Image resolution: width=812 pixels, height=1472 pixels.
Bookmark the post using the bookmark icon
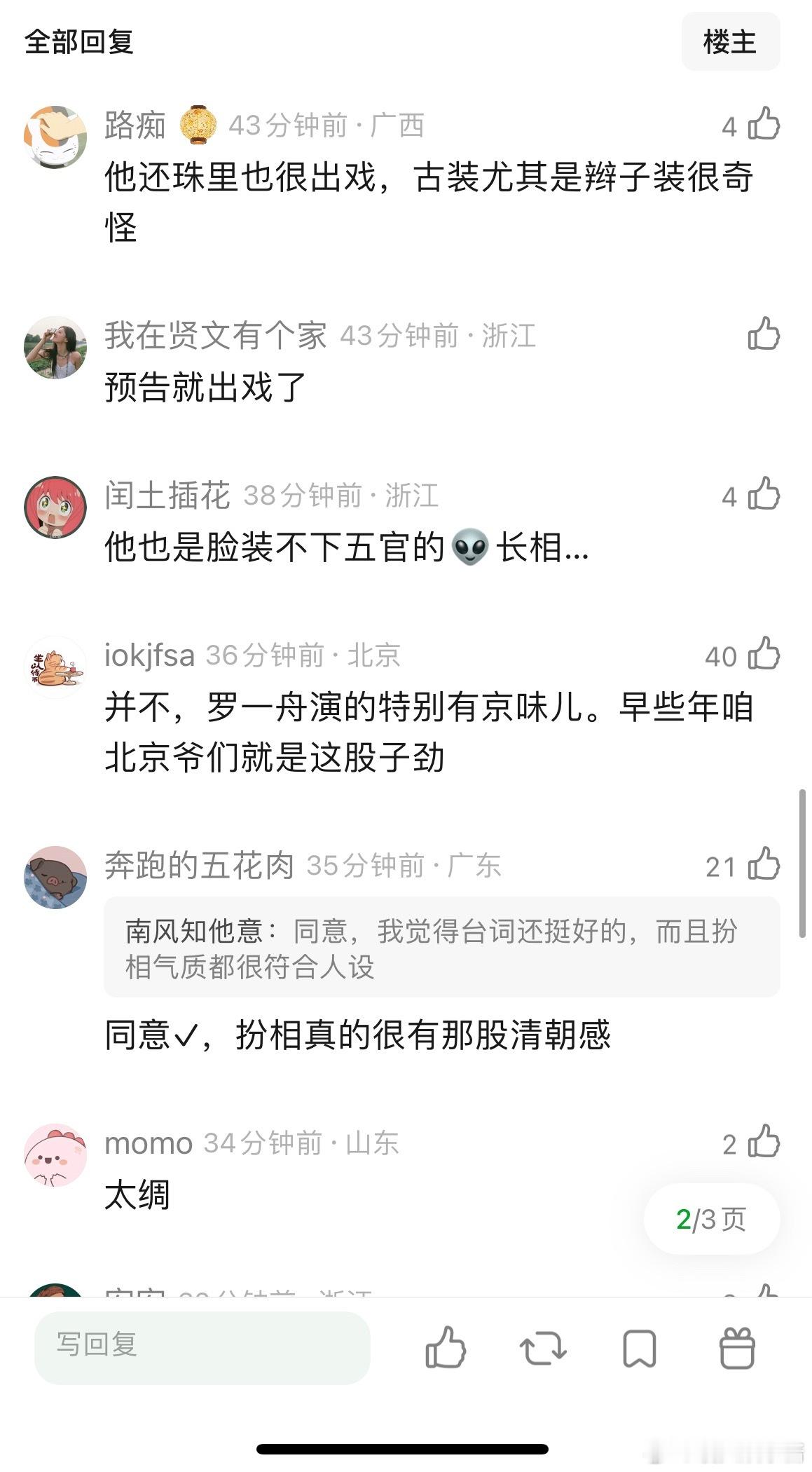tap(640, 1347)
